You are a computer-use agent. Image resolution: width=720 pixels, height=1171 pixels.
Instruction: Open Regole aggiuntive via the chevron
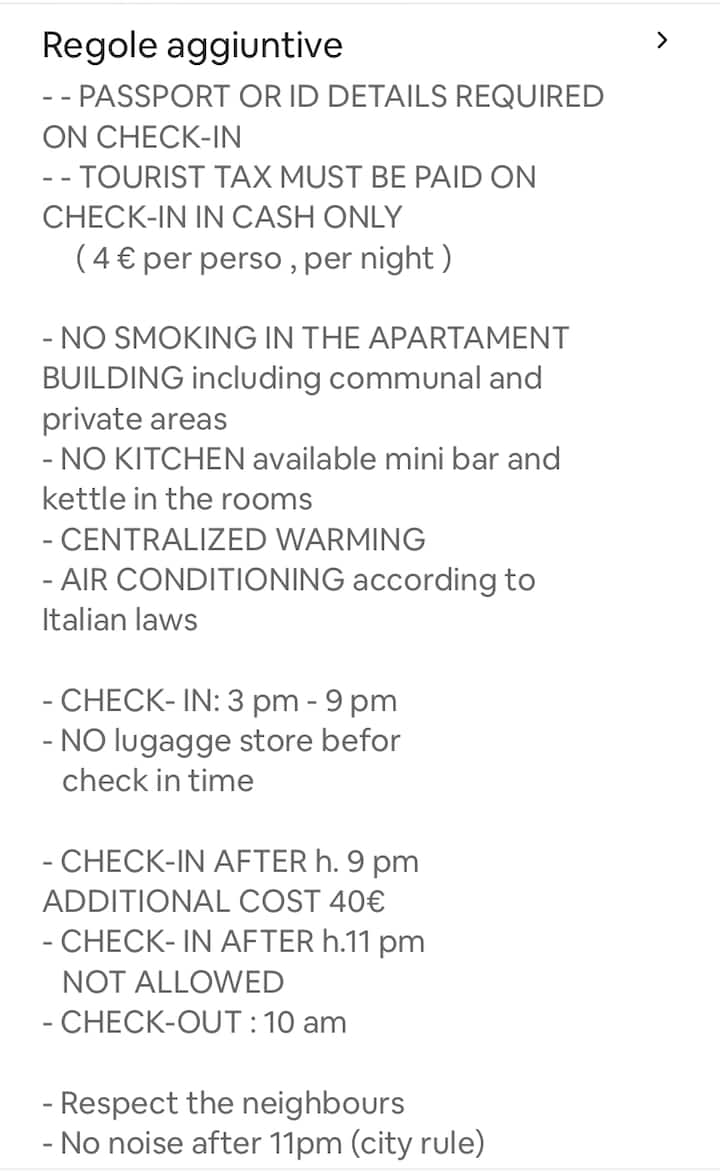661,40
